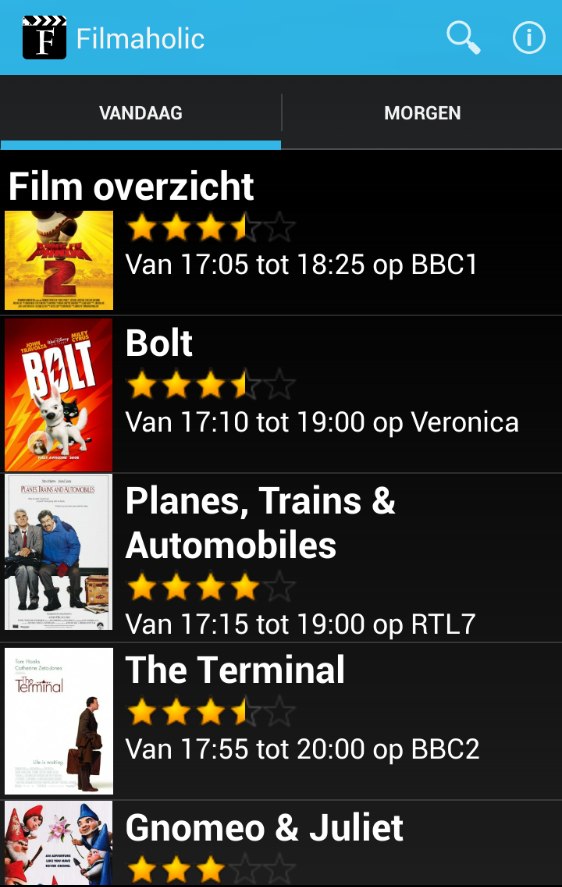The height and width of the screenshot is (887, 562).
Task: Select the Vandaag tab
Action: 140,113
